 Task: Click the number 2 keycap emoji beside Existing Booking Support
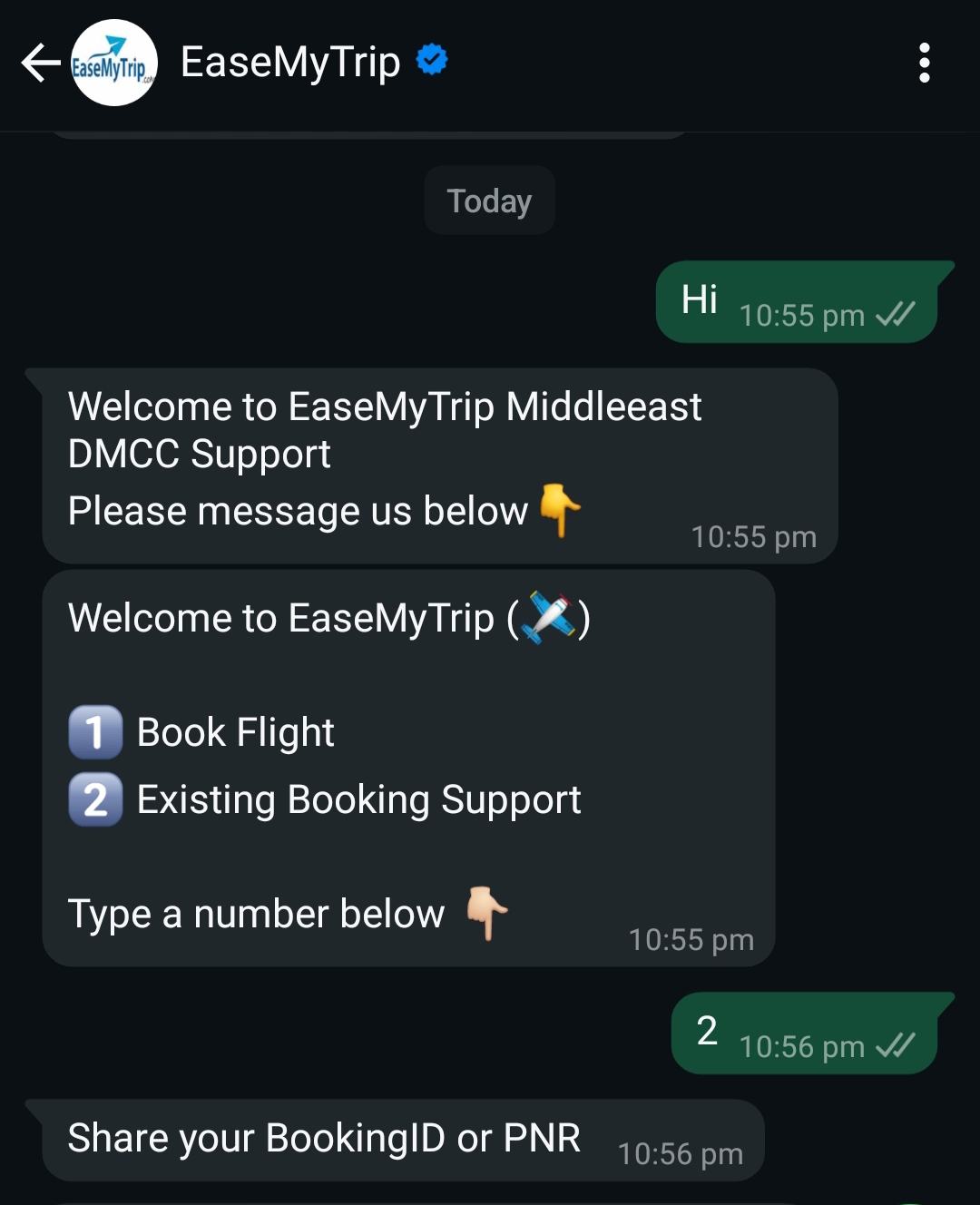coord(94,800)
